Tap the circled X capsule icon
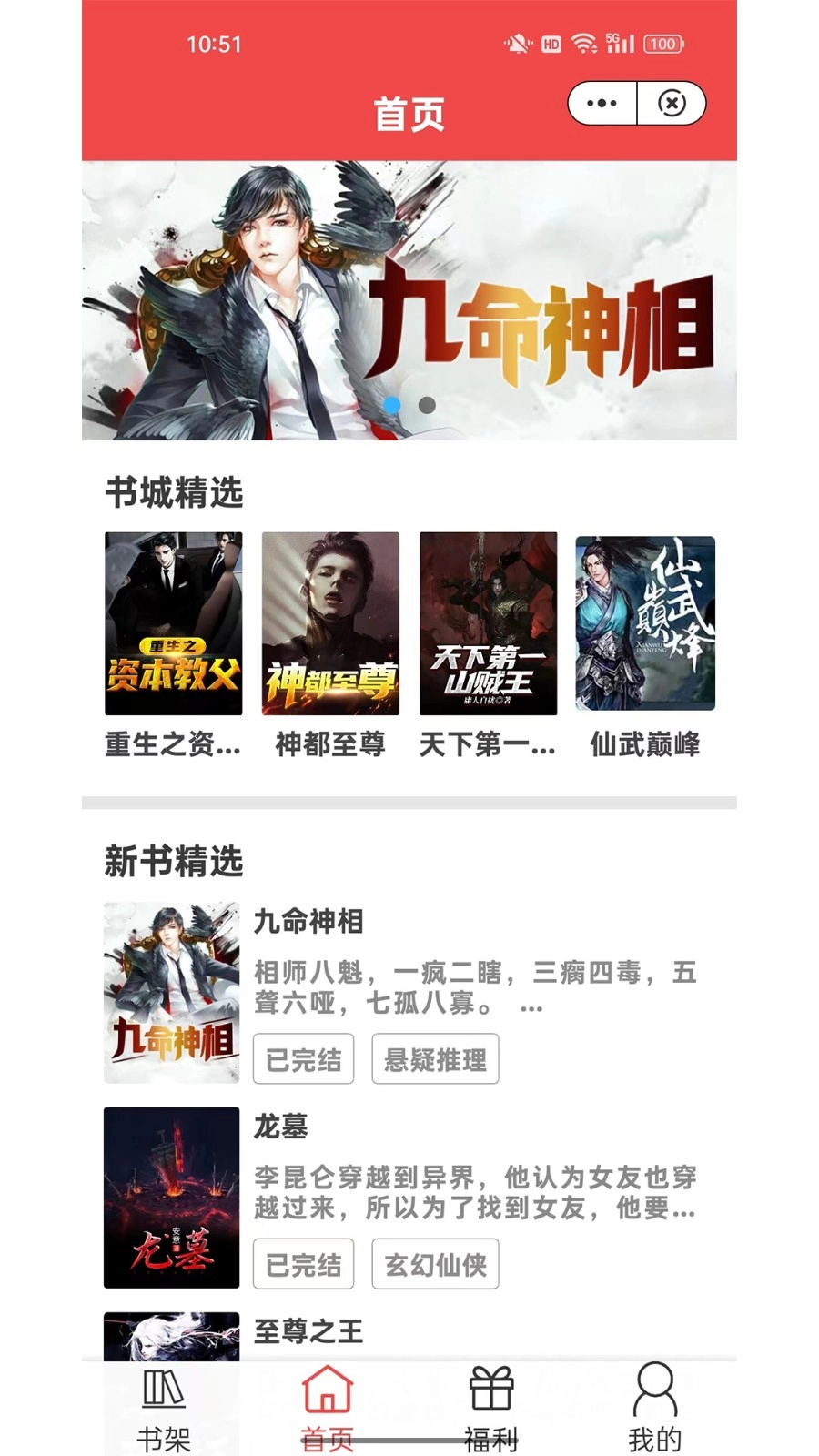Screen dimensions: 819x1456 click(x=671, y=103)
